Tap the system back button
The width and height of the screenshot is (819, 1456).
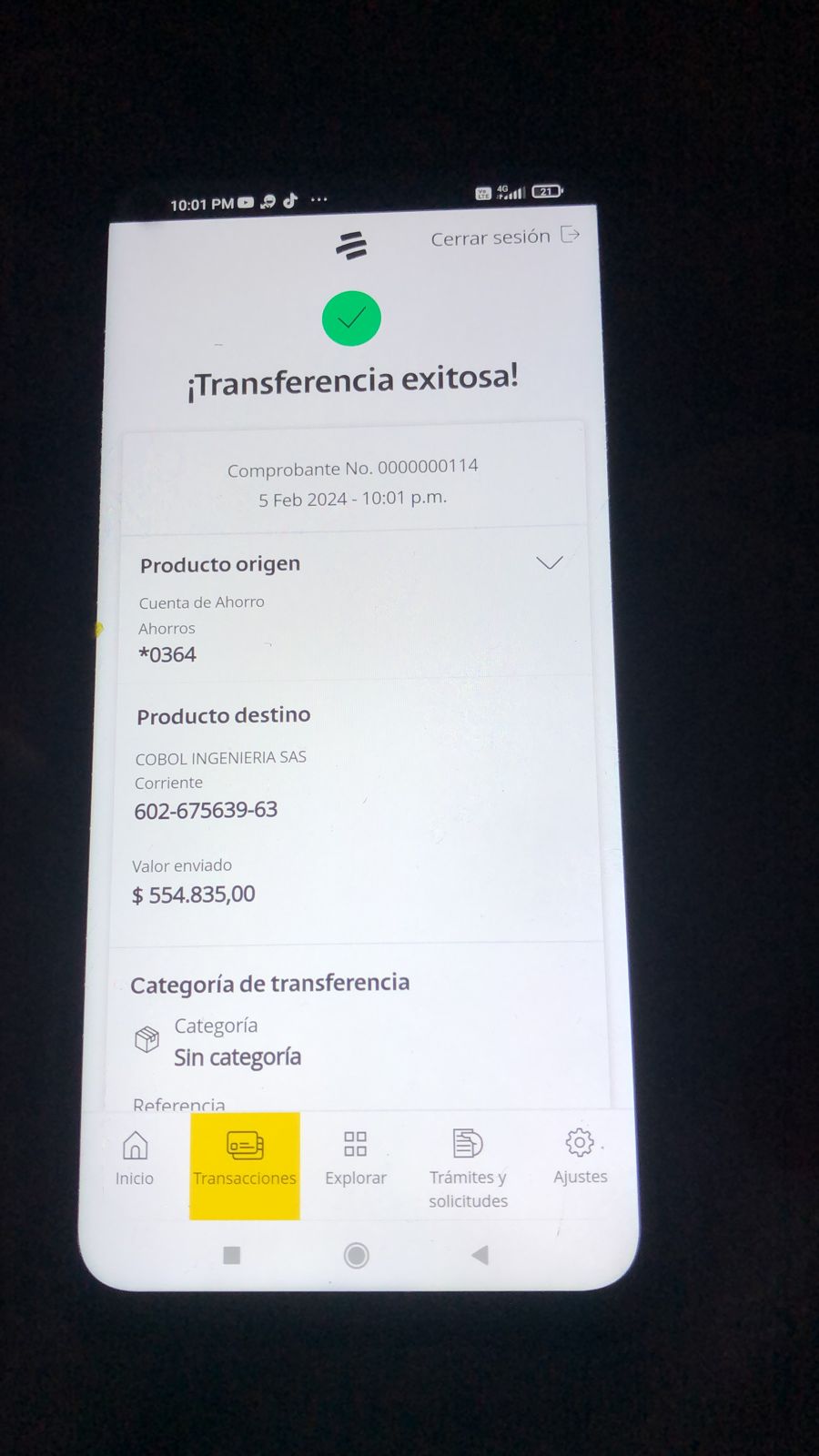click(x=480, y=1256)
